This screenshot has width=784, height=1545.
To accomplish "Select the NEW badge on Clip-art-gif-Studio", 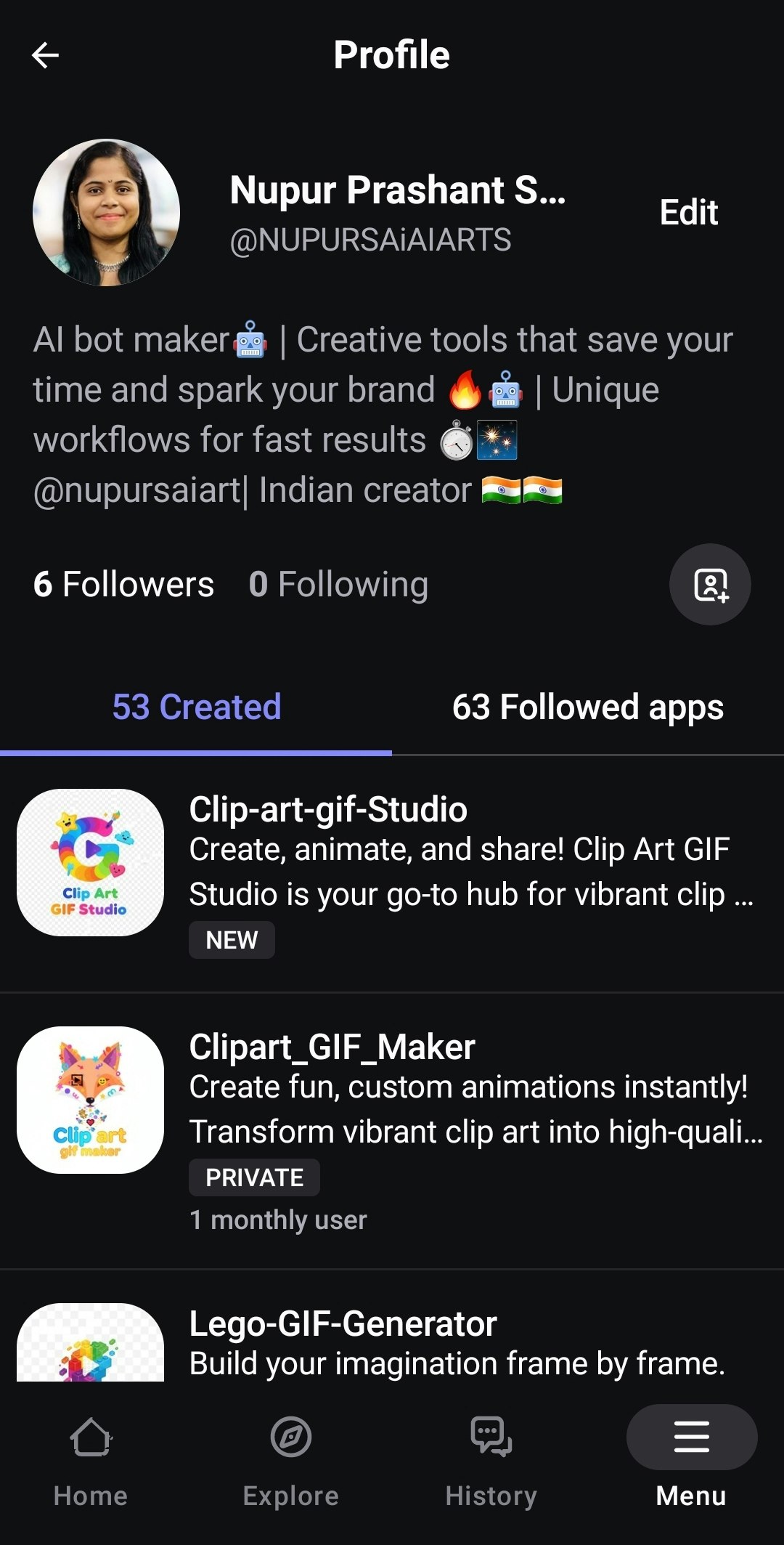I will pos(232,939).
